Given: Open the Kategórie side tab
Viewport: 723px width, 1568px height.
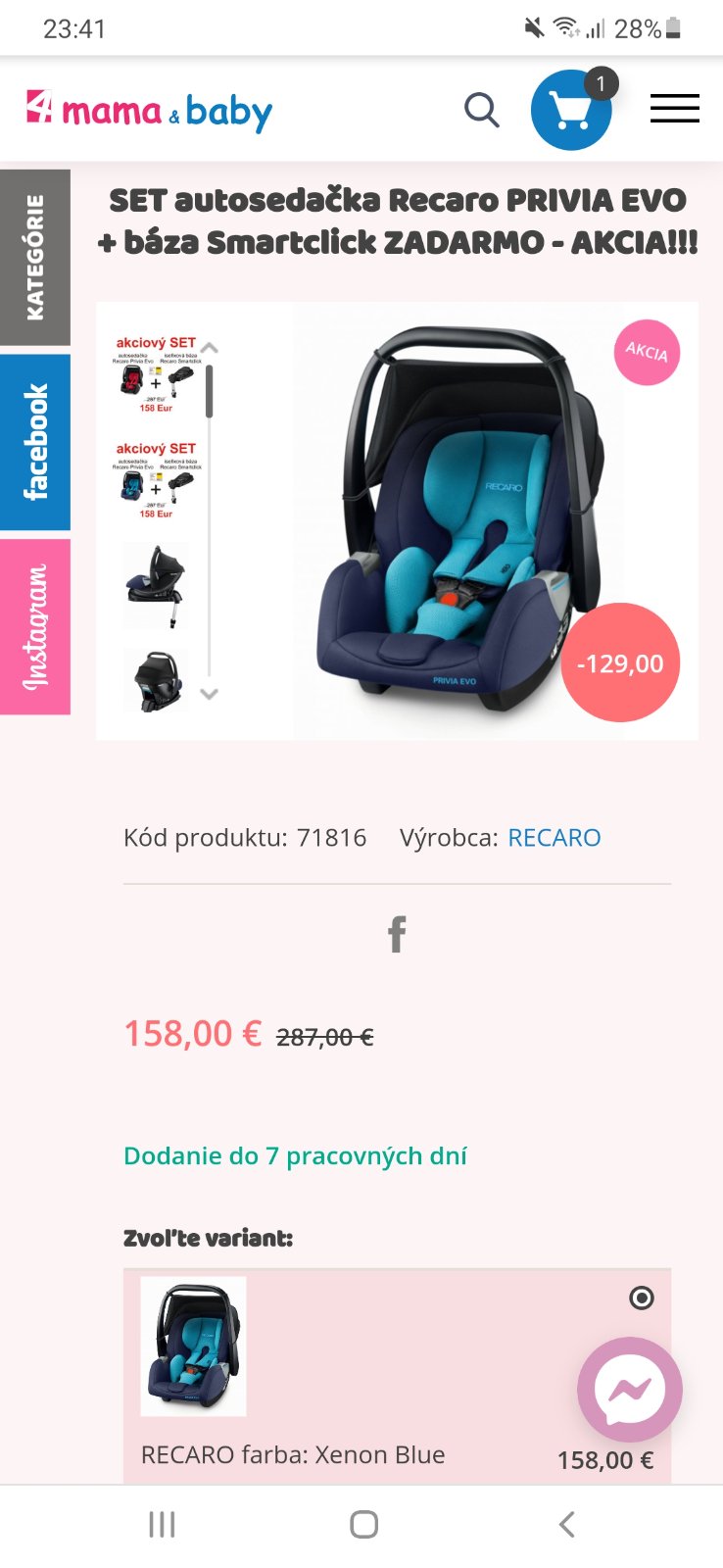Looking at the screenshot, I should point(35,258).
